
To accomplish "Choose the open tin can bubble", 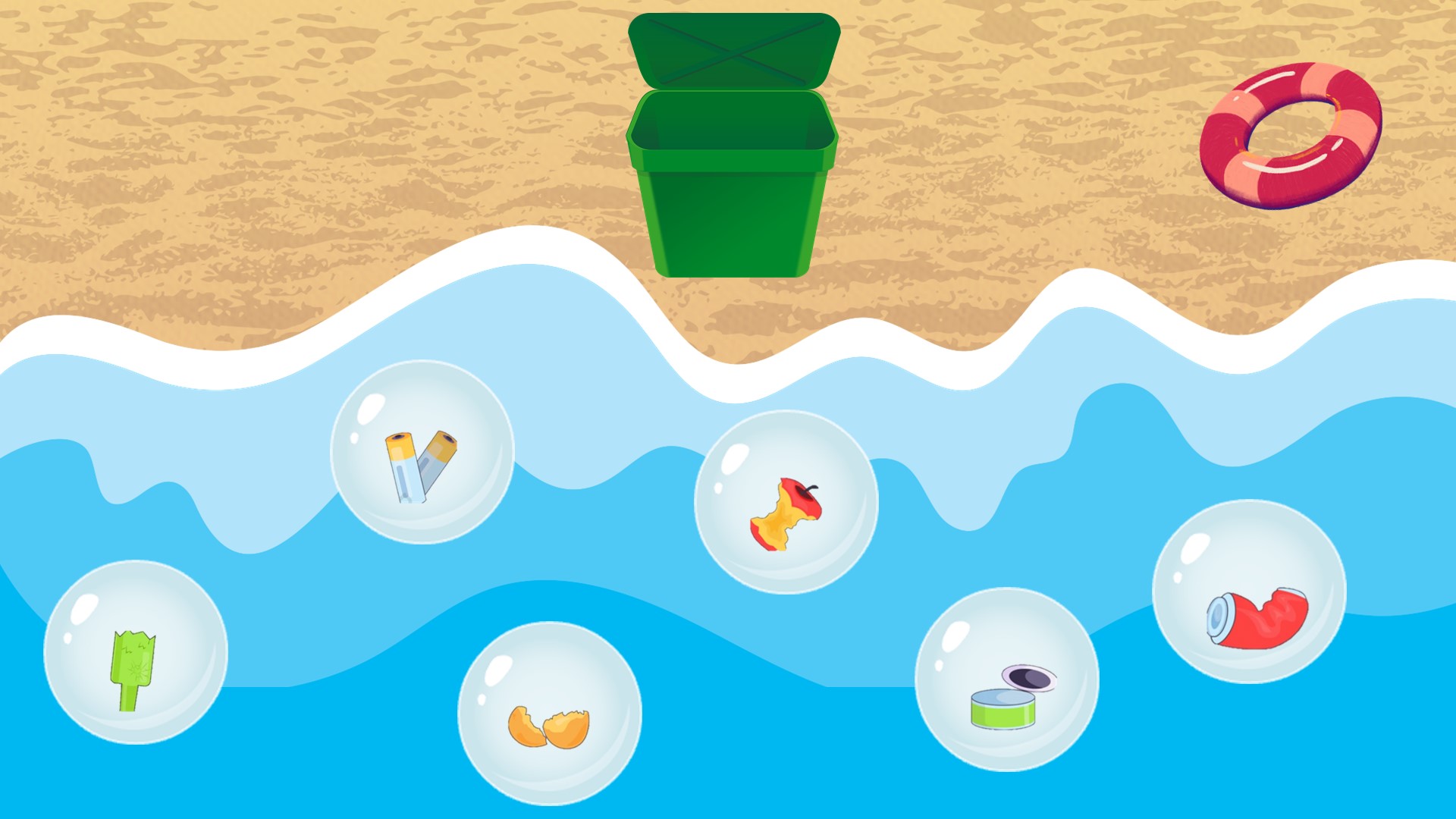I will (1007, 679).
